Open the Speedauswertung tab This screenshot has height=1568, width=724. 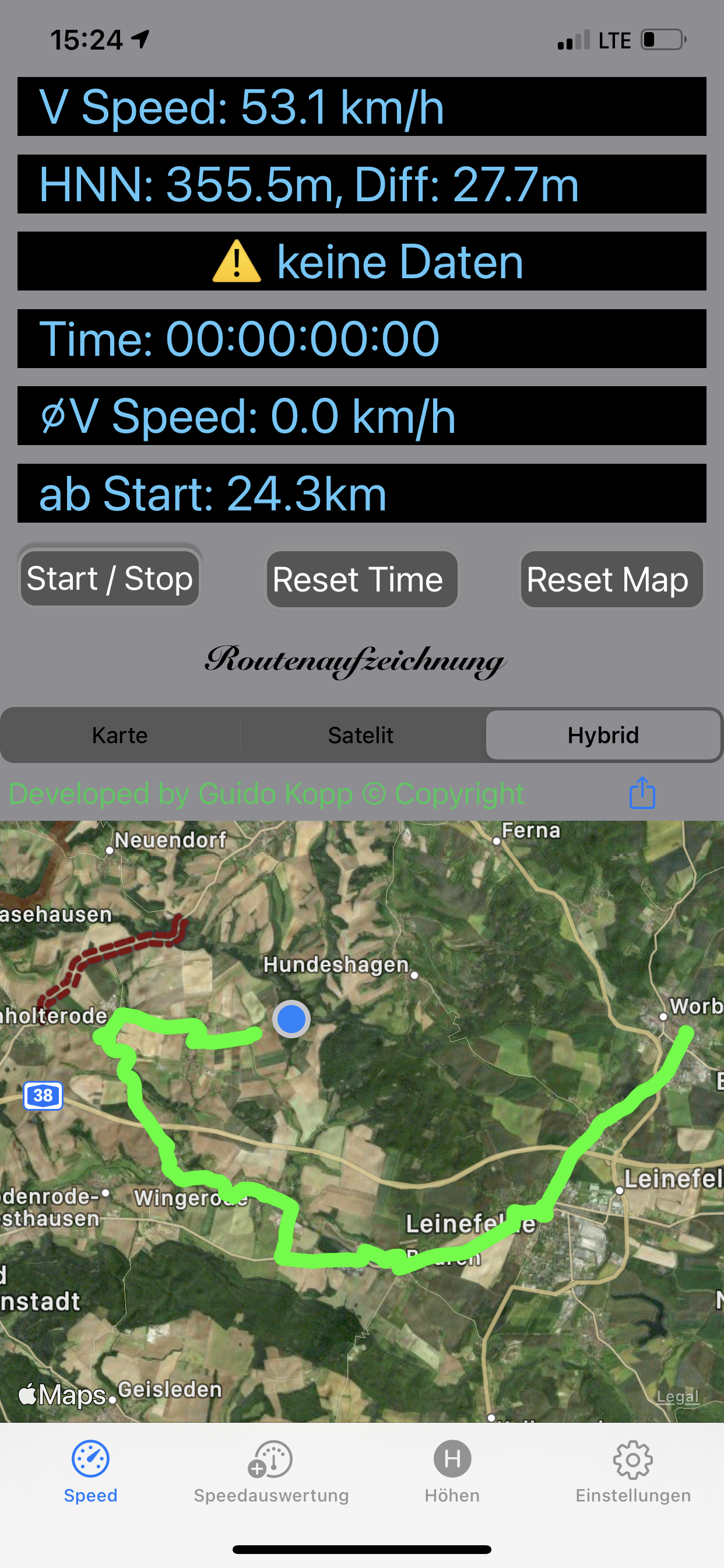(x=271, y=1471)
